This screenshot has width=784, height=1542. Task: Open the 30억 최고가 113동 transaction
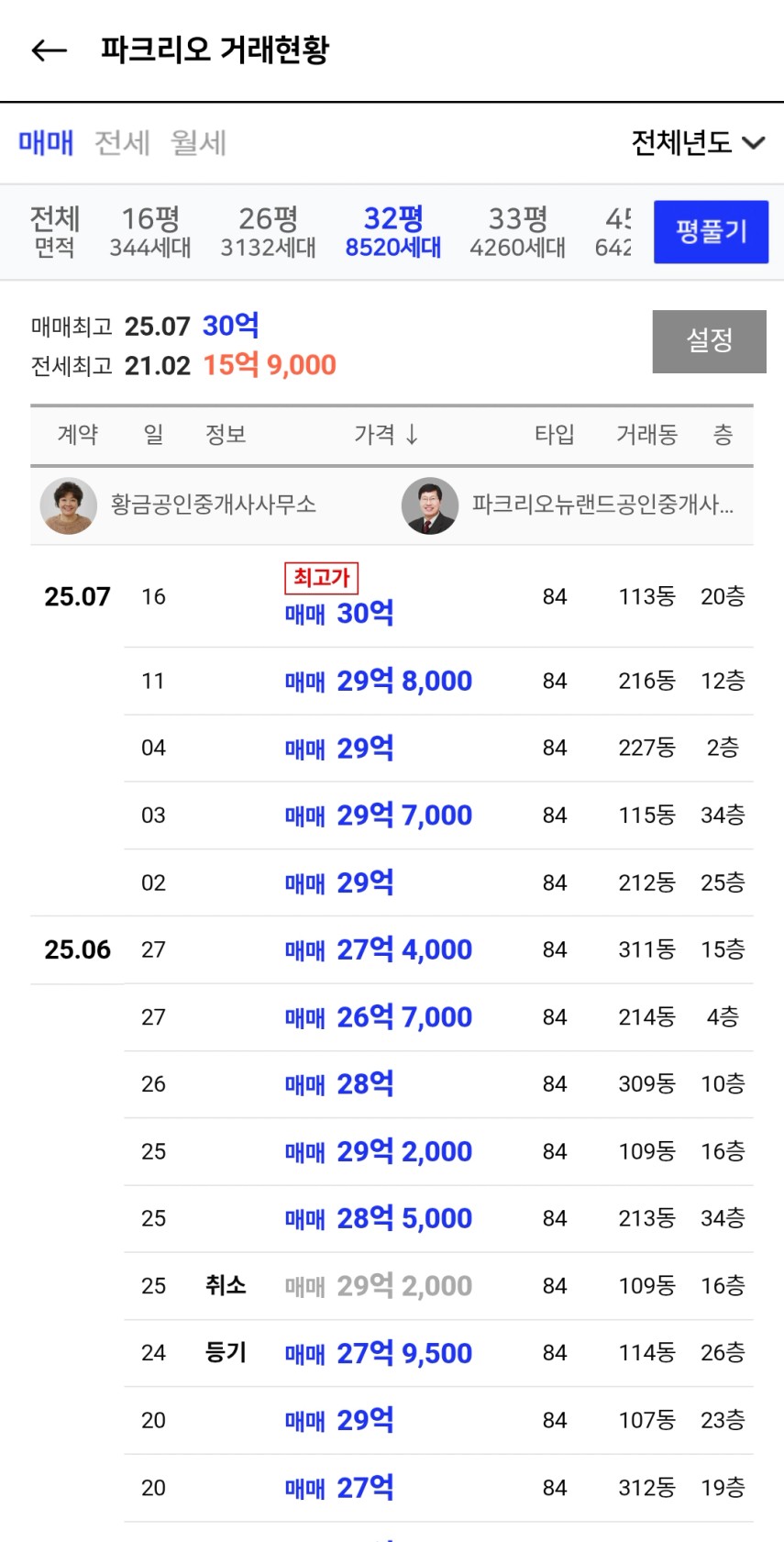[392, 597]
